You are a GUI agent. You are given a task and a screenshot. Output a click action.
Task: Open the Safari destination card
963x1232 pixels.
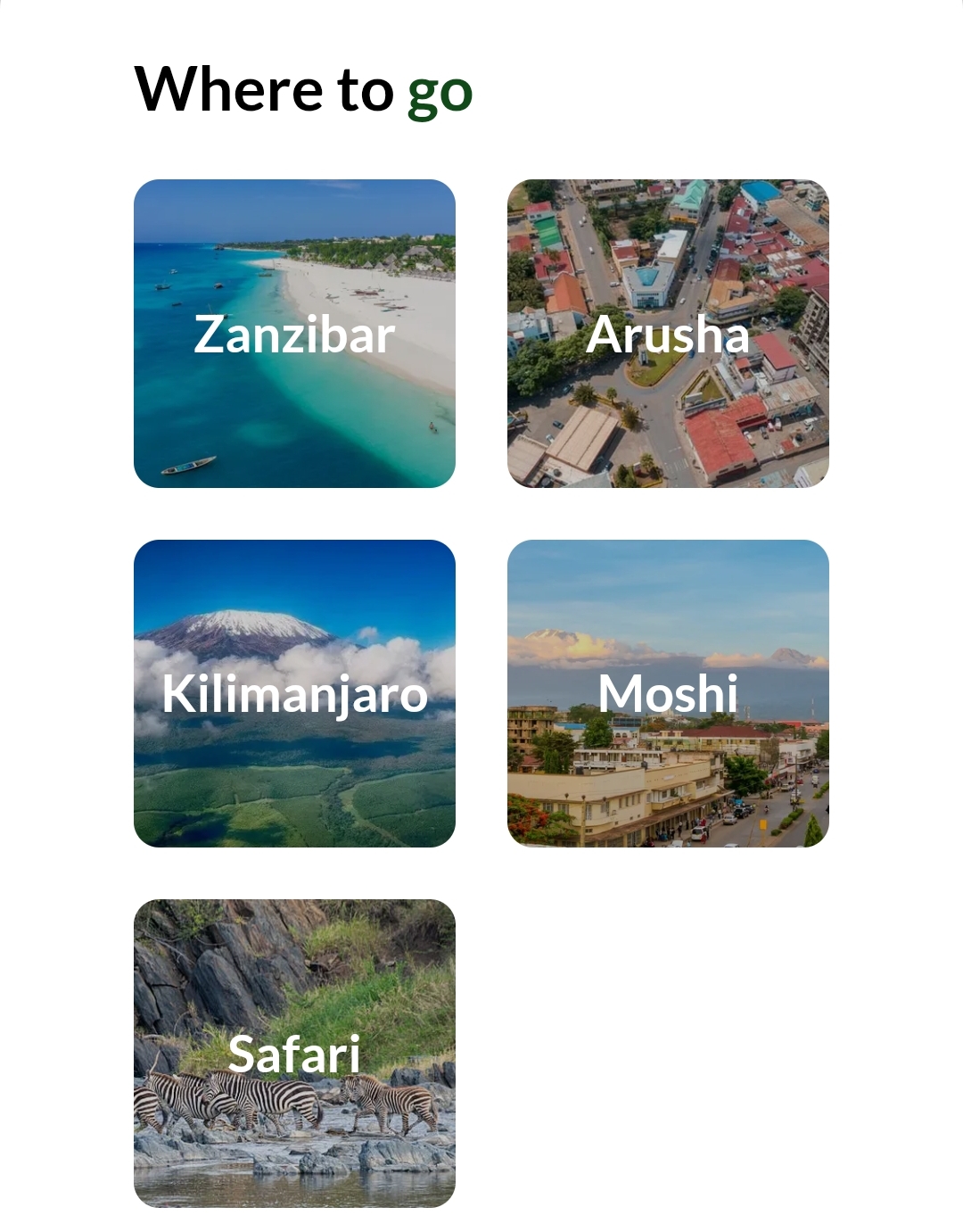294,1053
